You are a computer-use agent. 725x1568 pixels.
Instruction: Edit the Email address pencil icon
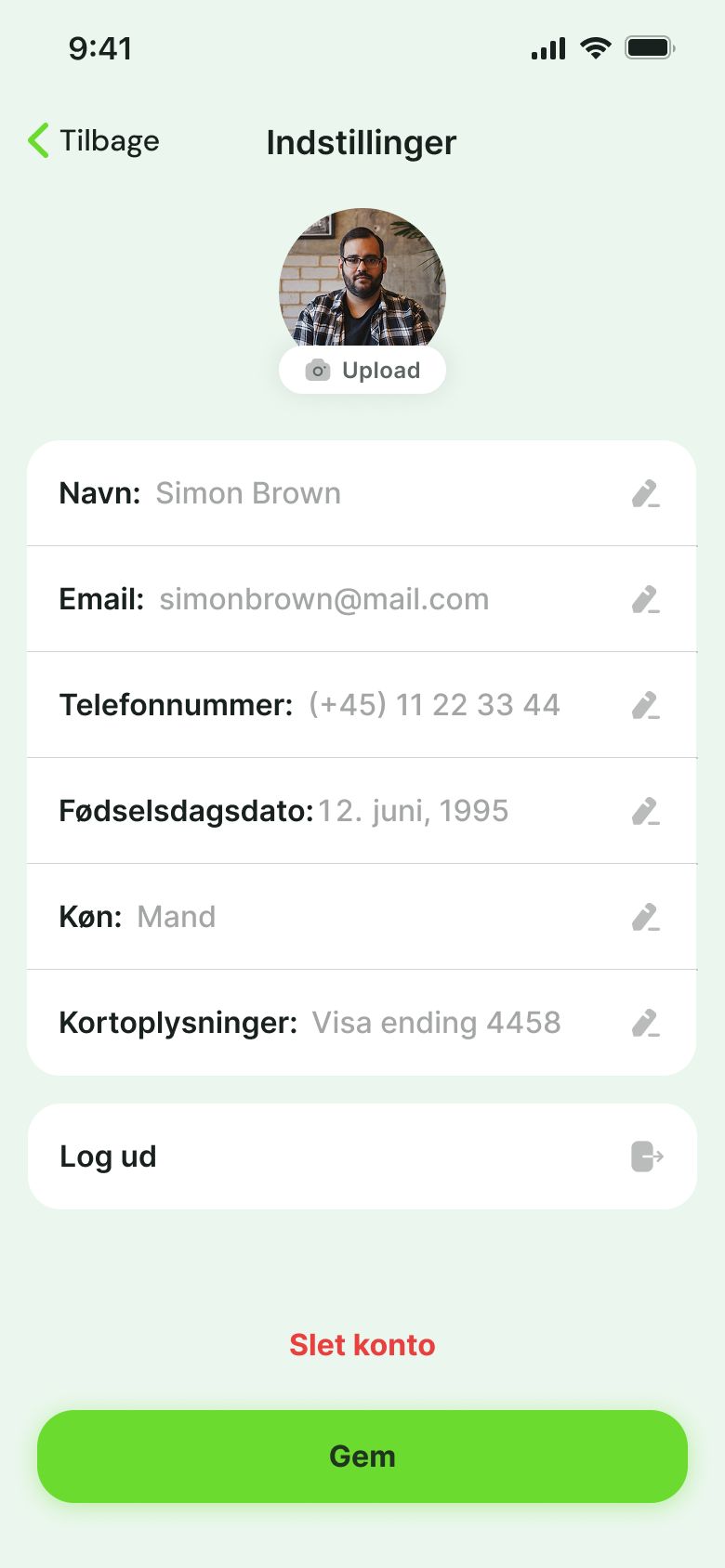pos(646,599)
